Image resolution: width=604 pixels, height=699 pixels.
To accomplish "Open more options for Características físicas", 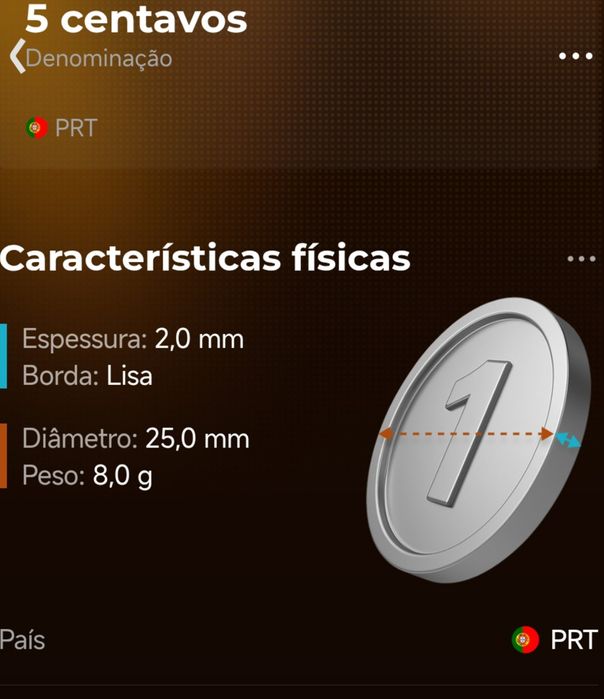I will click(580, 259).
